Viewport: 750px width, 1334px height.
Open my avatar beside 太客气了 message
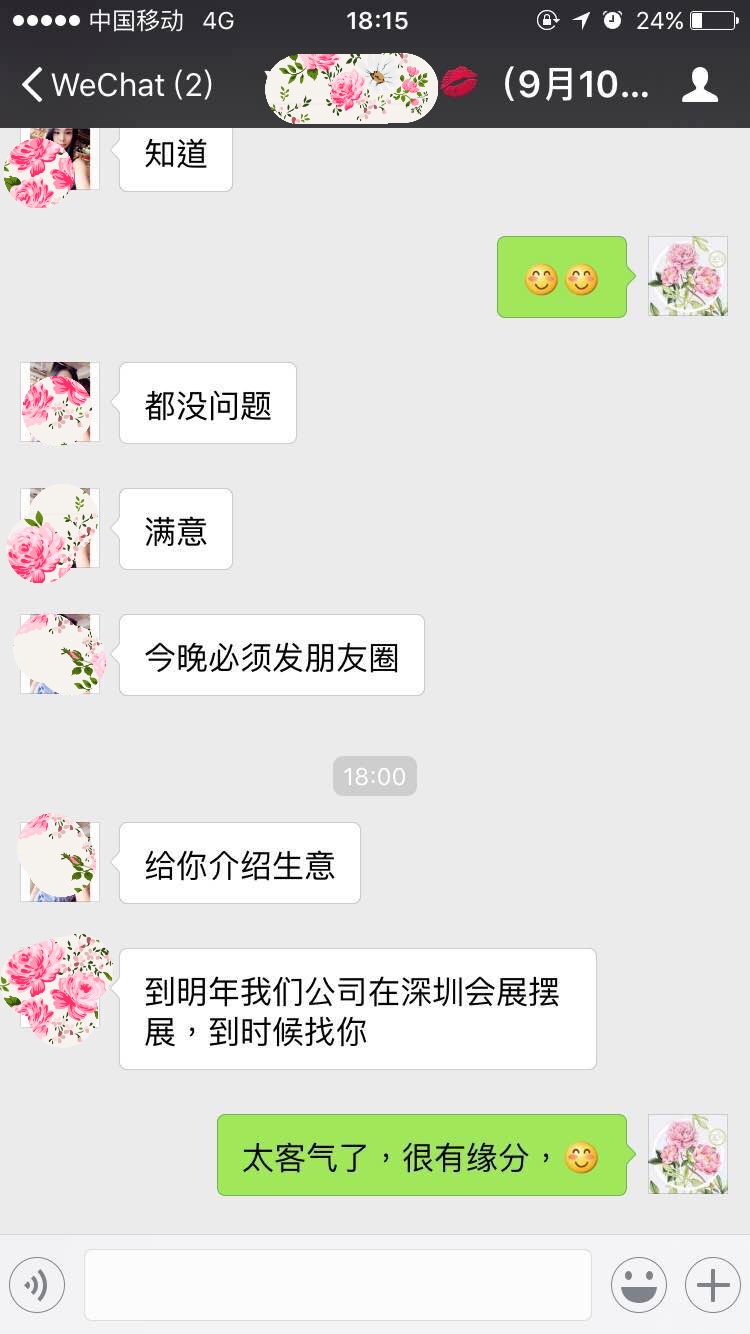pos(688,1154)
